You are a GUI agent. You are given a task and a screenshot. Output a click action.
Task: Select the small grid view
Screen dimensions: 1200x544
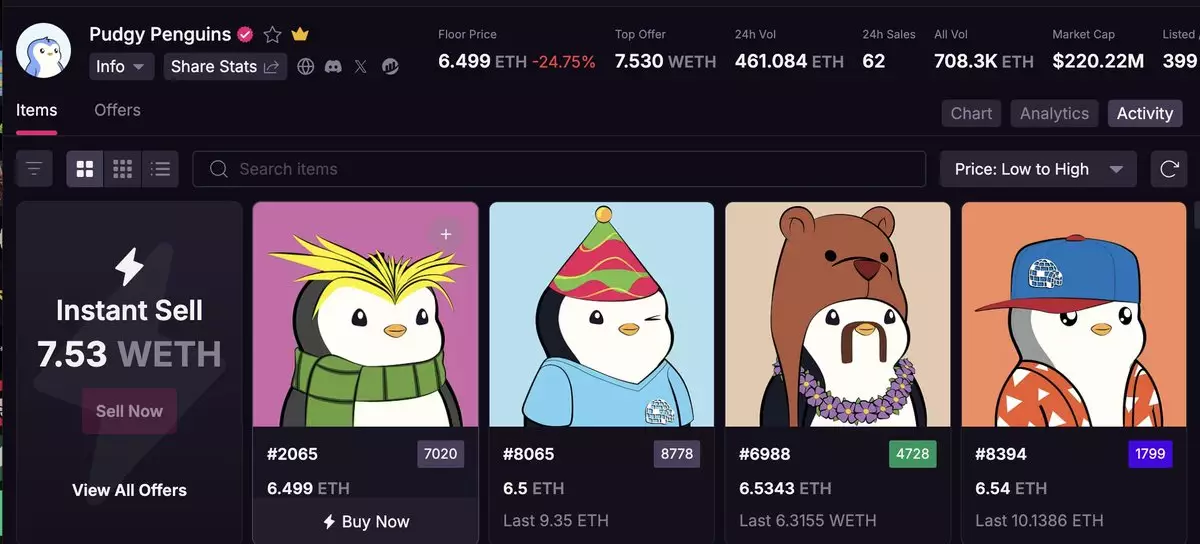(122, 169)
